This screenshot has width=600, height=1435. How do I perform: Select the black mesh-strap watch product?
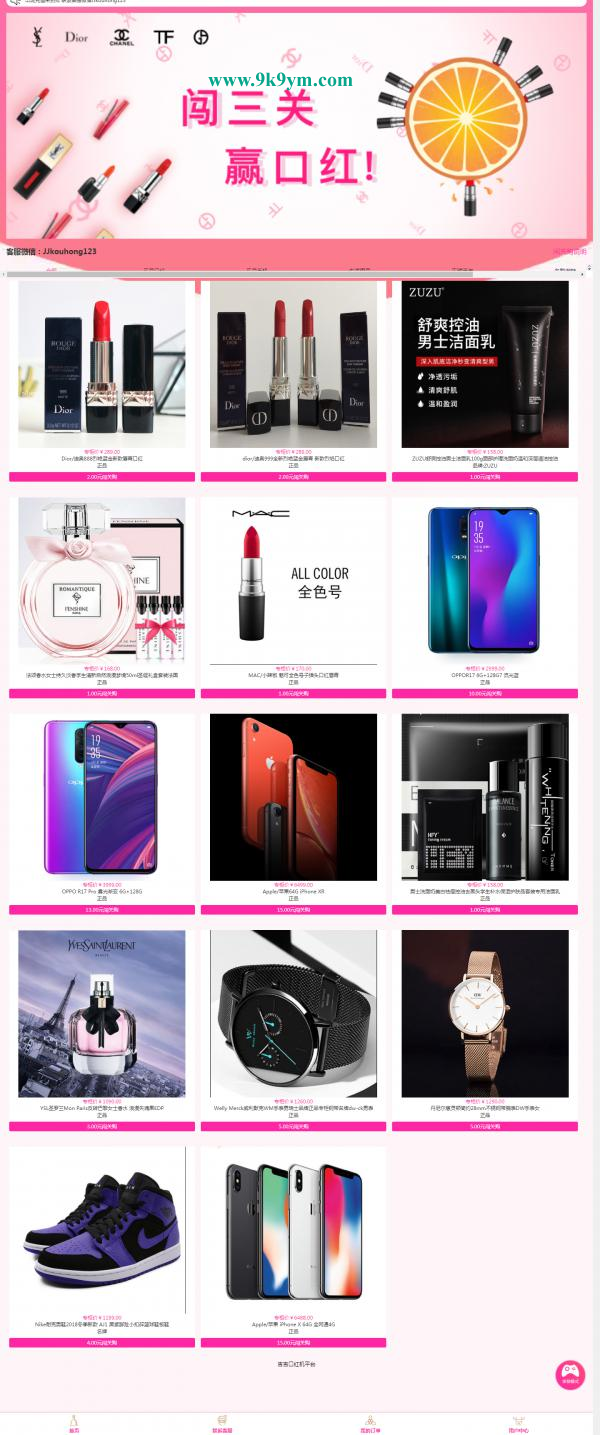293,1014
